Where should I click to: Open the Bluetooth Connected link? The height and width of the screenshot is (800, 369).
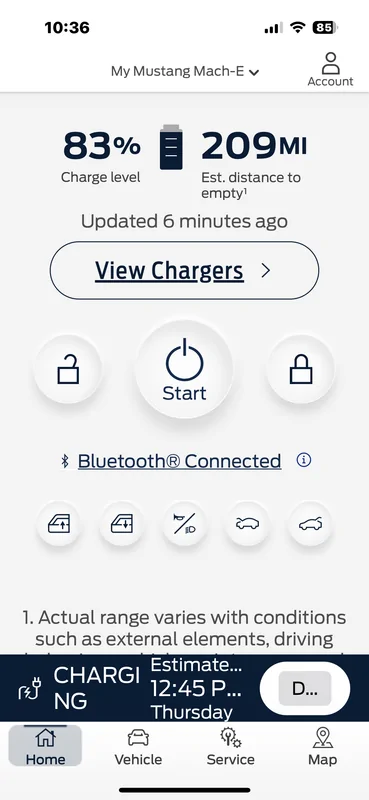179,461
